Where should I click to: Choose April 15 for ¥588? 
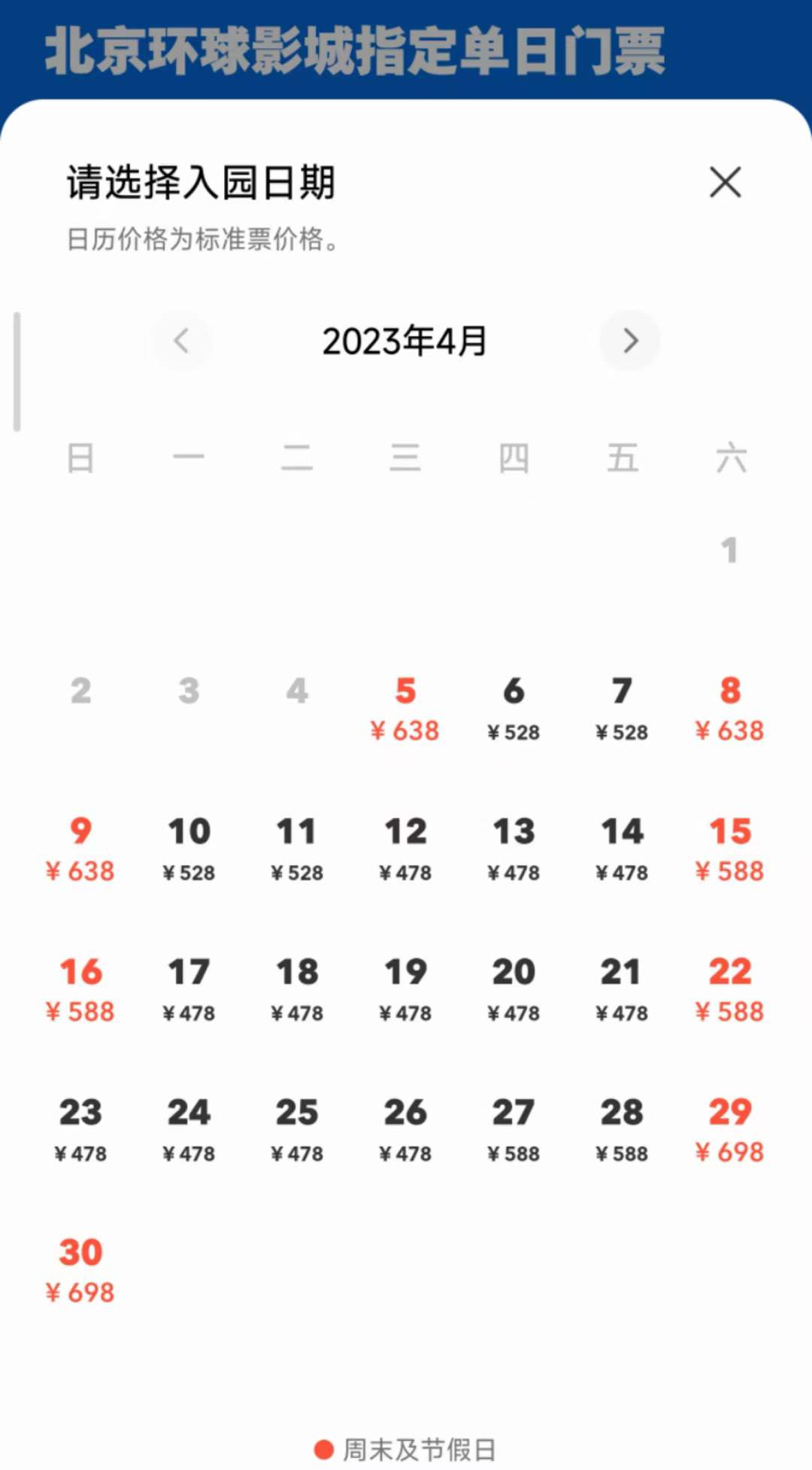[x=729, y=850]
